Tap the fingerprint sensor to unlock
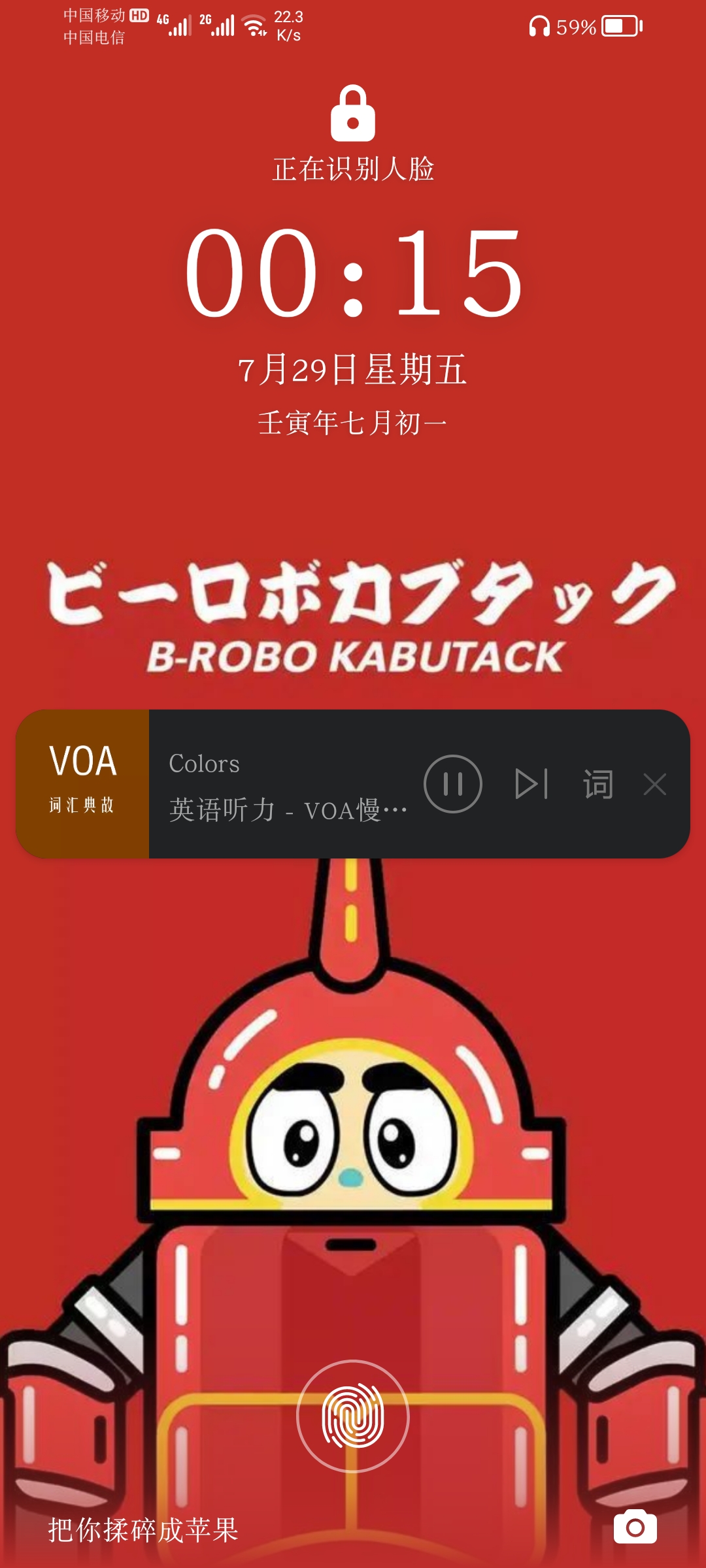Image resolution: width=706 pixels, height=1568 pixels. pyautogui.click(x=353, y=1416)
